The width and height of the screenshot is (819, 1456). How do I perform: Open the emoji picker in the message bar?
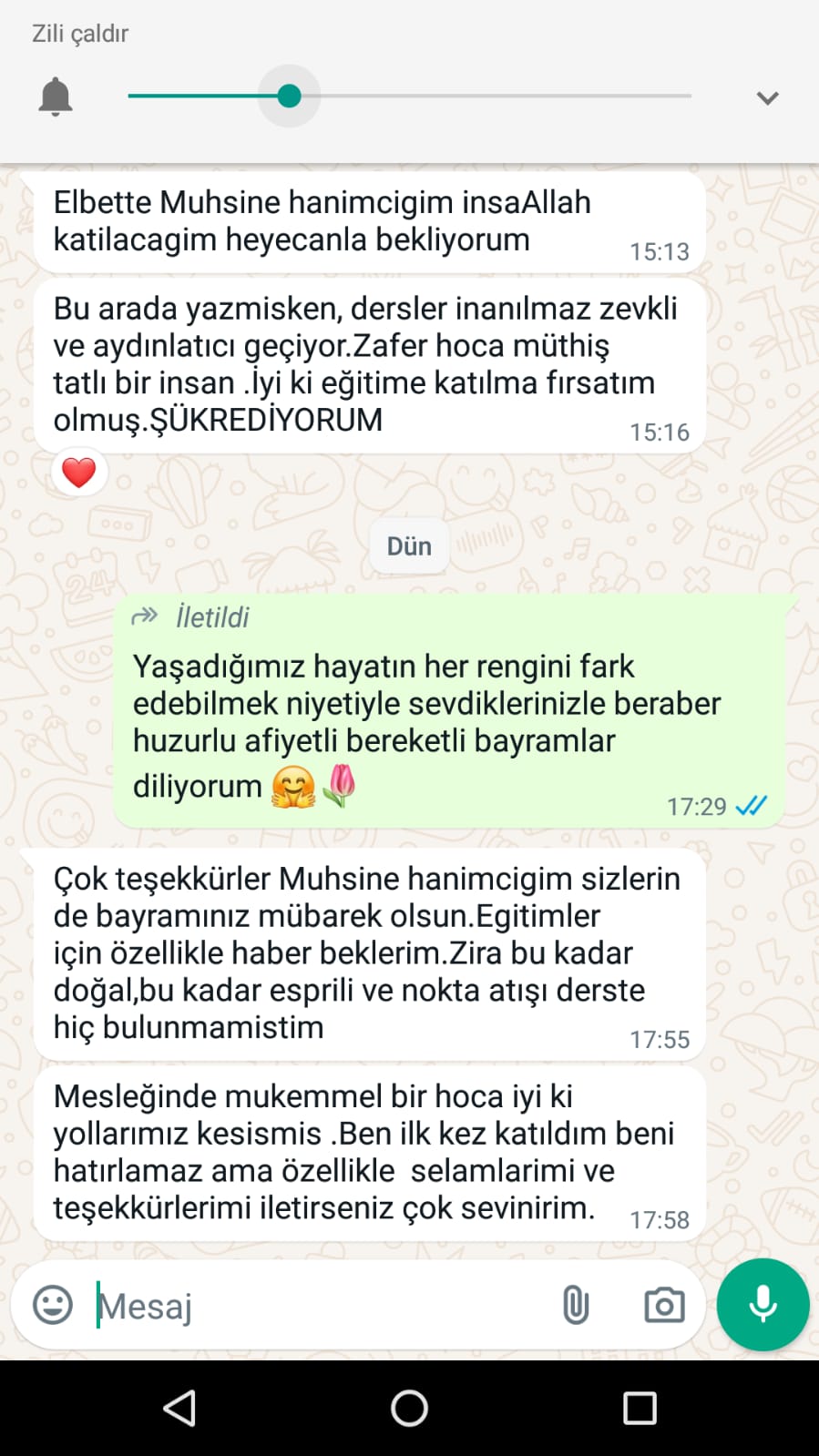point(52,1304)
